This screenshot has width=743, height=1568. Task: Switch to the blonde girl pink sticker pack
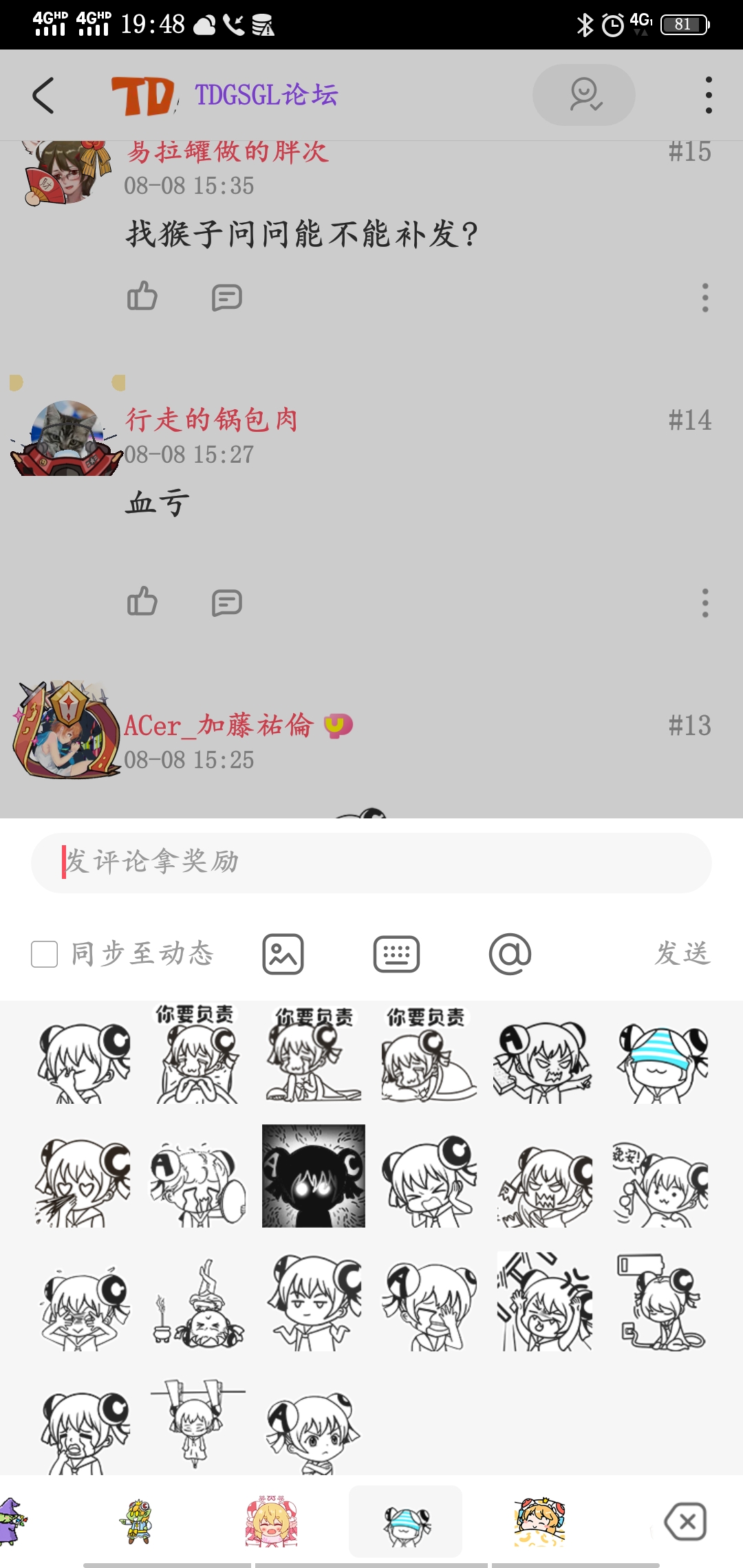point(272,1521)
